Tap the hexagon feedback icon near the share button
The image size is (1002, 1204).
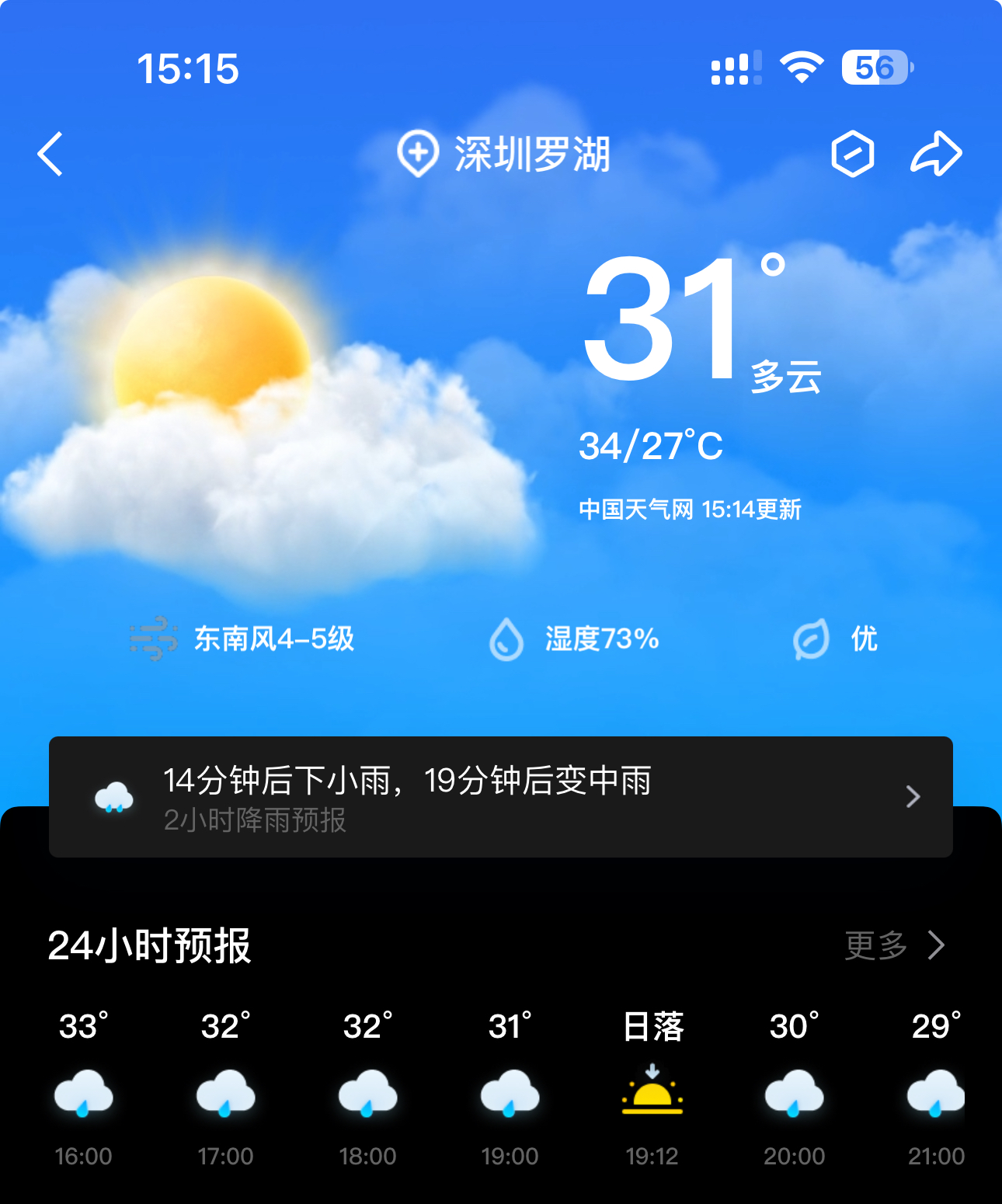coord(852,152)
